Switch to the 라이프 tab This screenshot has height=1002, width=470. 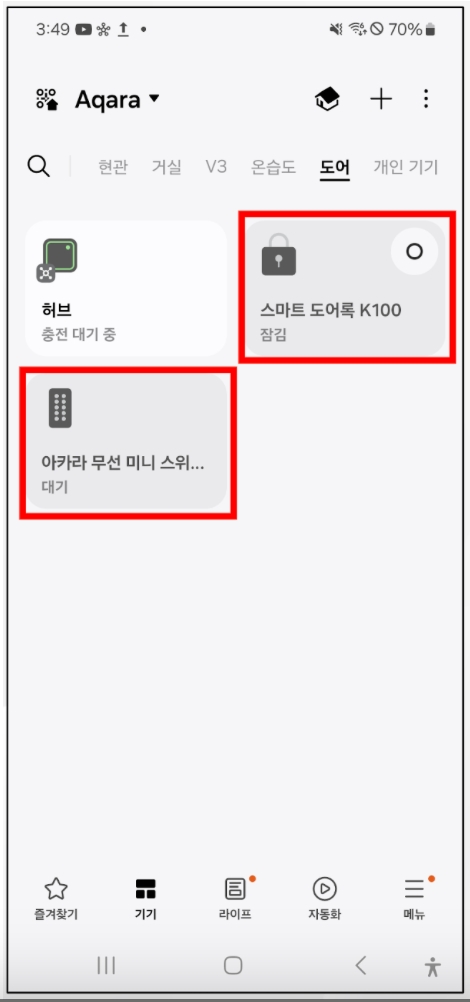pyautogui.click(x=235, y=898)
